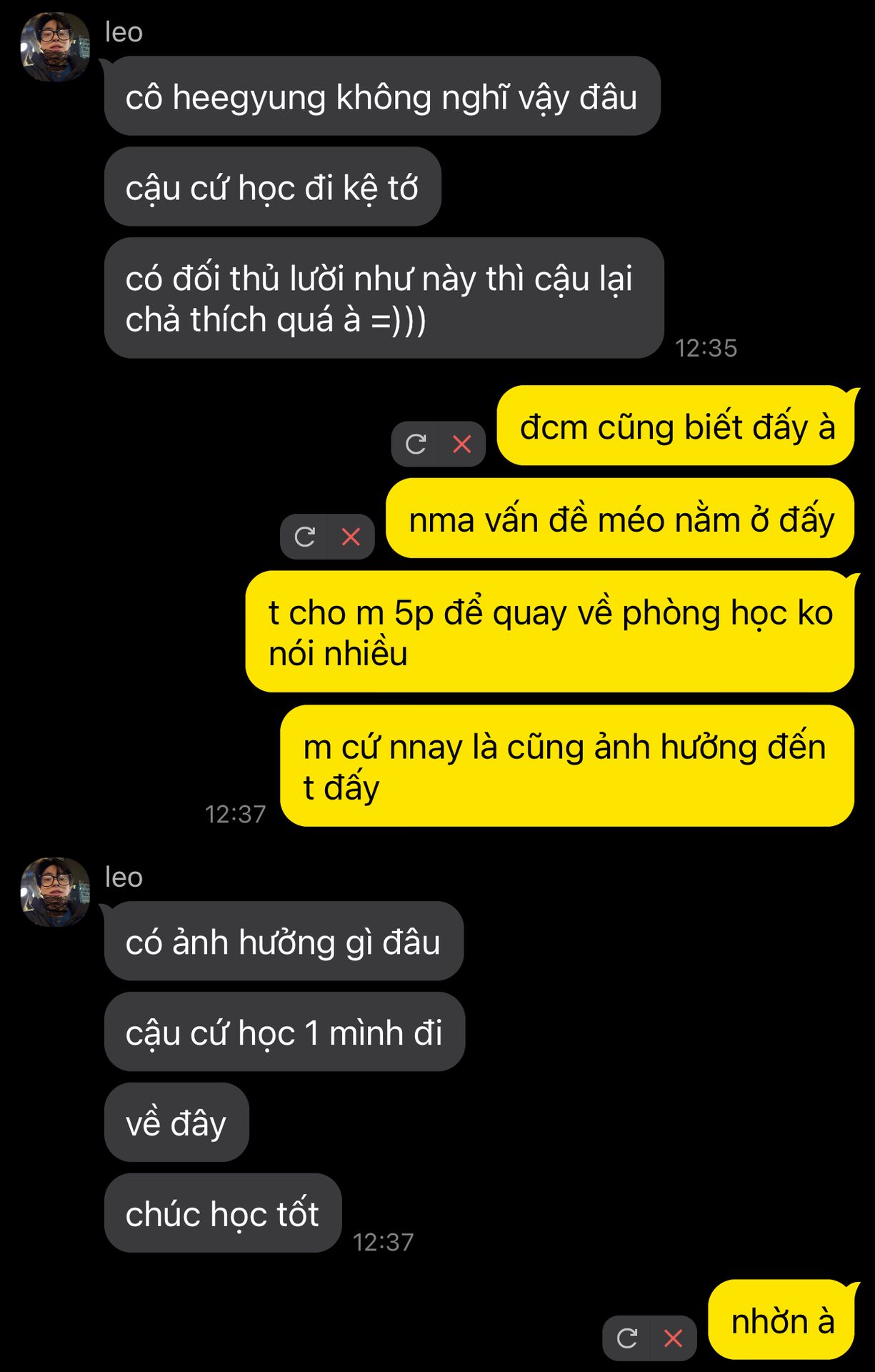
Task: Remove the unsent "nhờn à" message
Action: 673,1338
